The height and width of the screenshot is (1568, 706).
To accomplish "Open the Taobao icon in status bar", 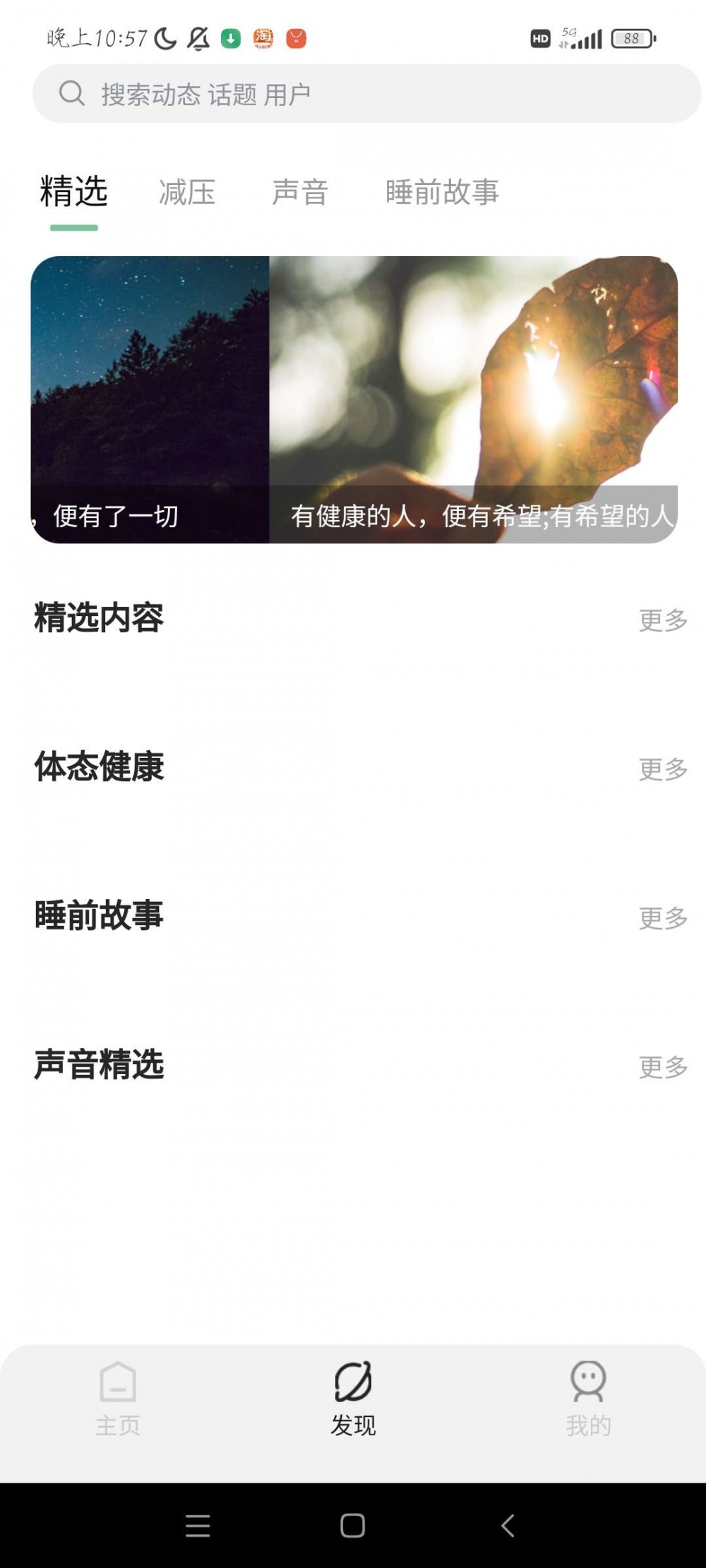I will pos(263,39).
